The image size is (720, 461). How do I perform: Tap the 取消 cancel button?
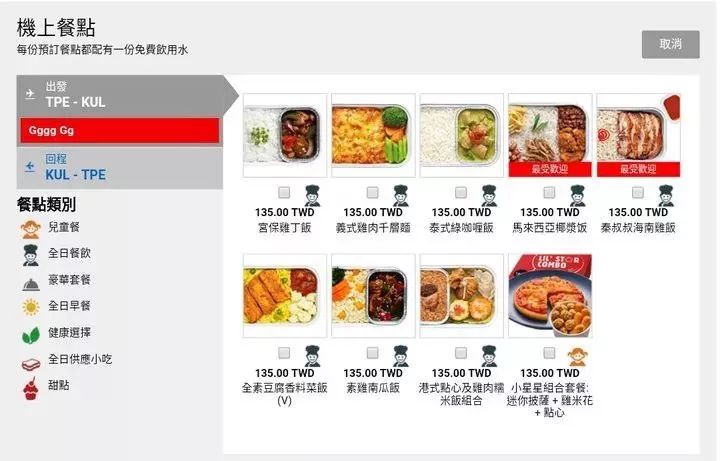[x=670, y=44]
